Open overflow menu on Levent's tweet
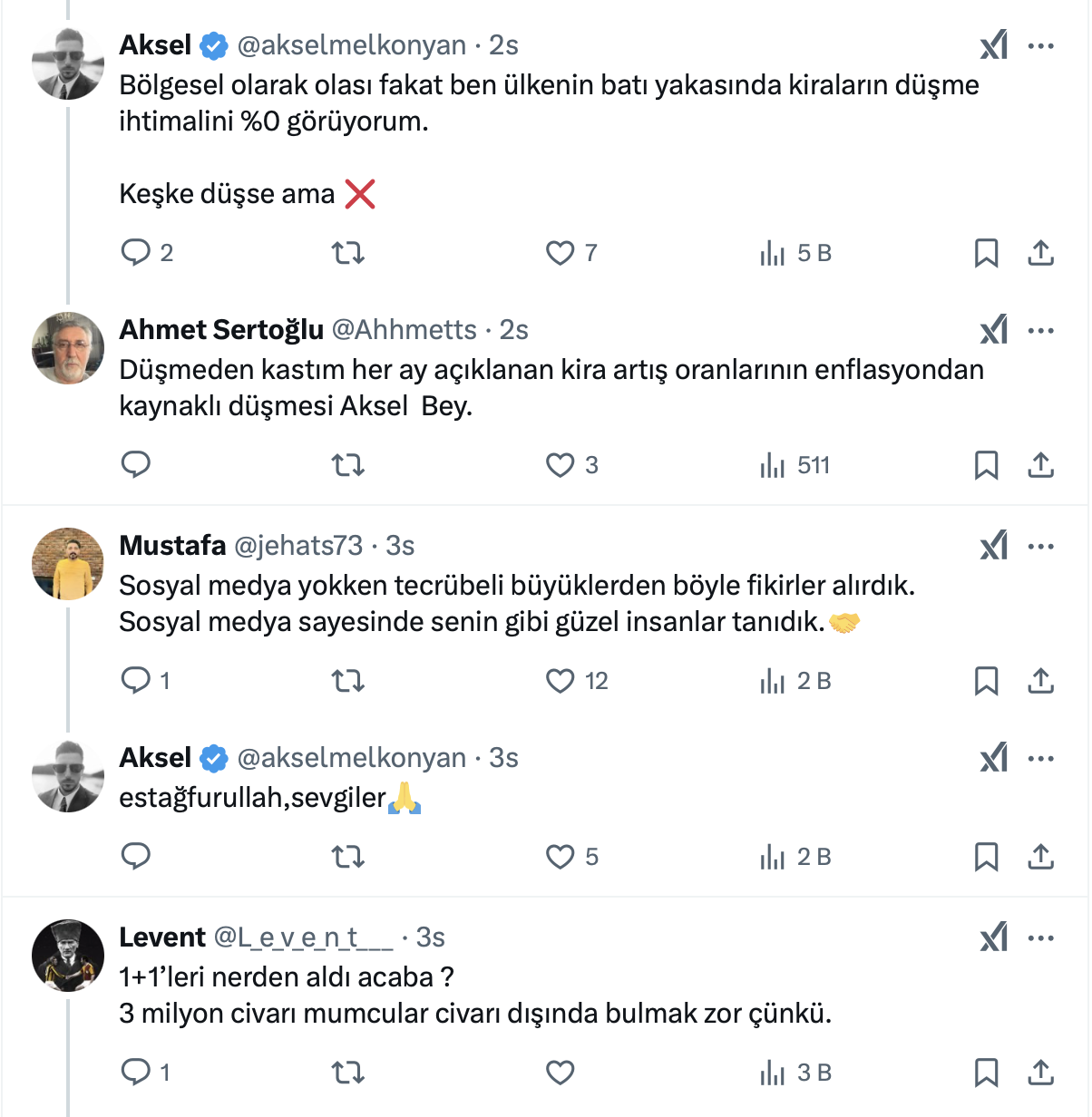The width and height of the screenshot is (1092, 1117). (1040, 937)
